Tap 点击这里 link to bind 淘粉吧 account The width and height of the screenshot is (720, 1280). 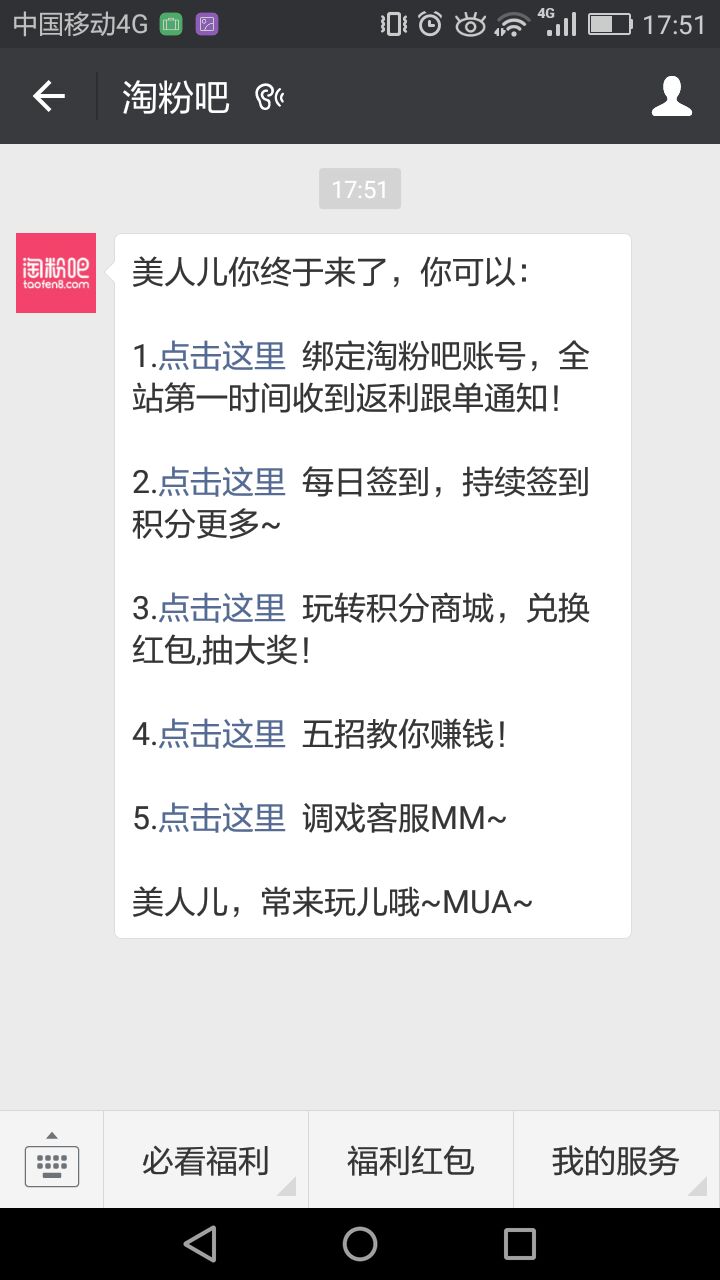point(222,356)
